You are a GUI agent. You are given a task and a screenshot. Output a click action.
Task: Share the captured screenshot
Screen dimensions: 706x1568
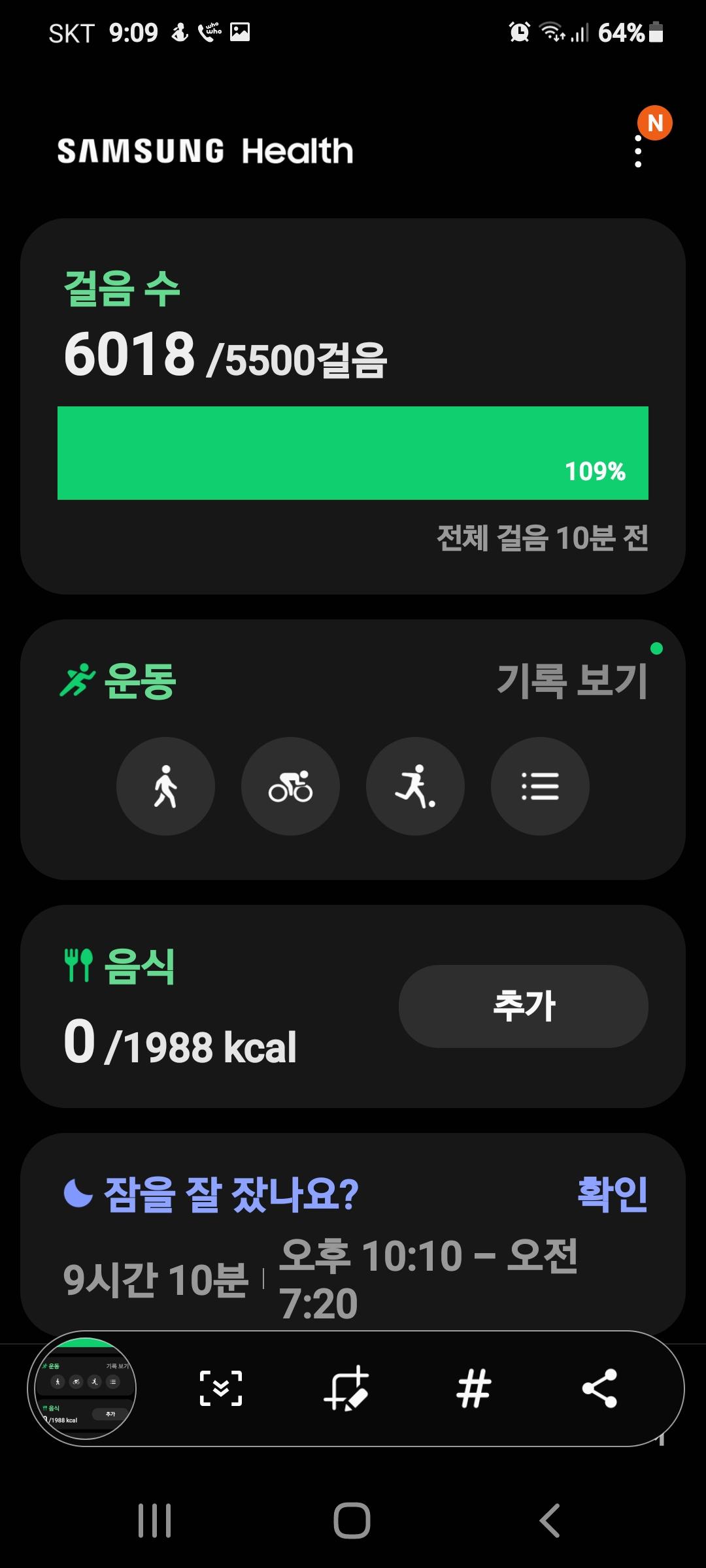tap(599, 1388)
